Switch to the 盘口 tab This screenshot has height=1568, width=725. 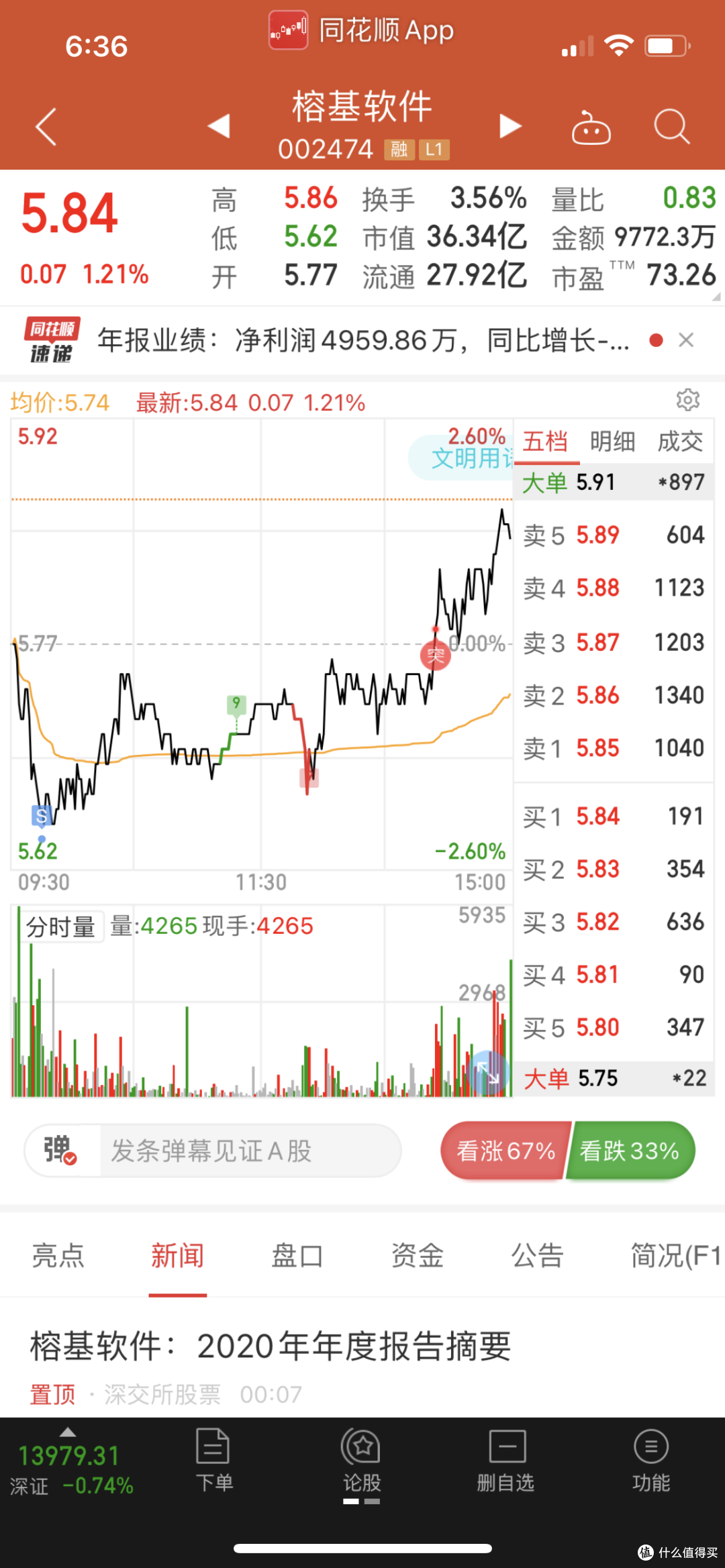pos(297,1255)
